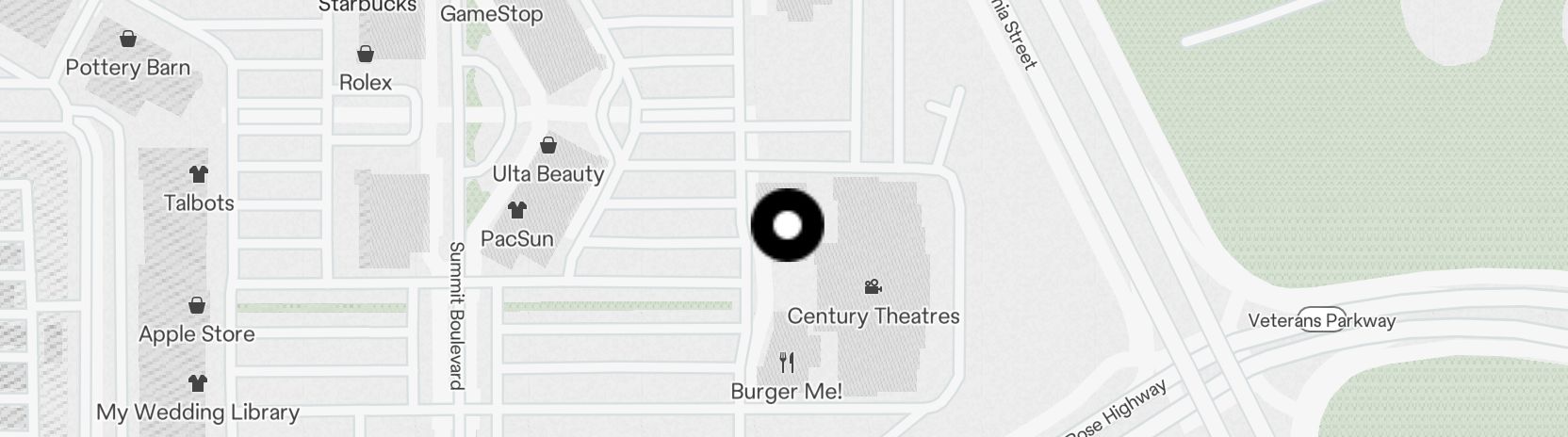Select the Rolex store marker

point(365,55)
